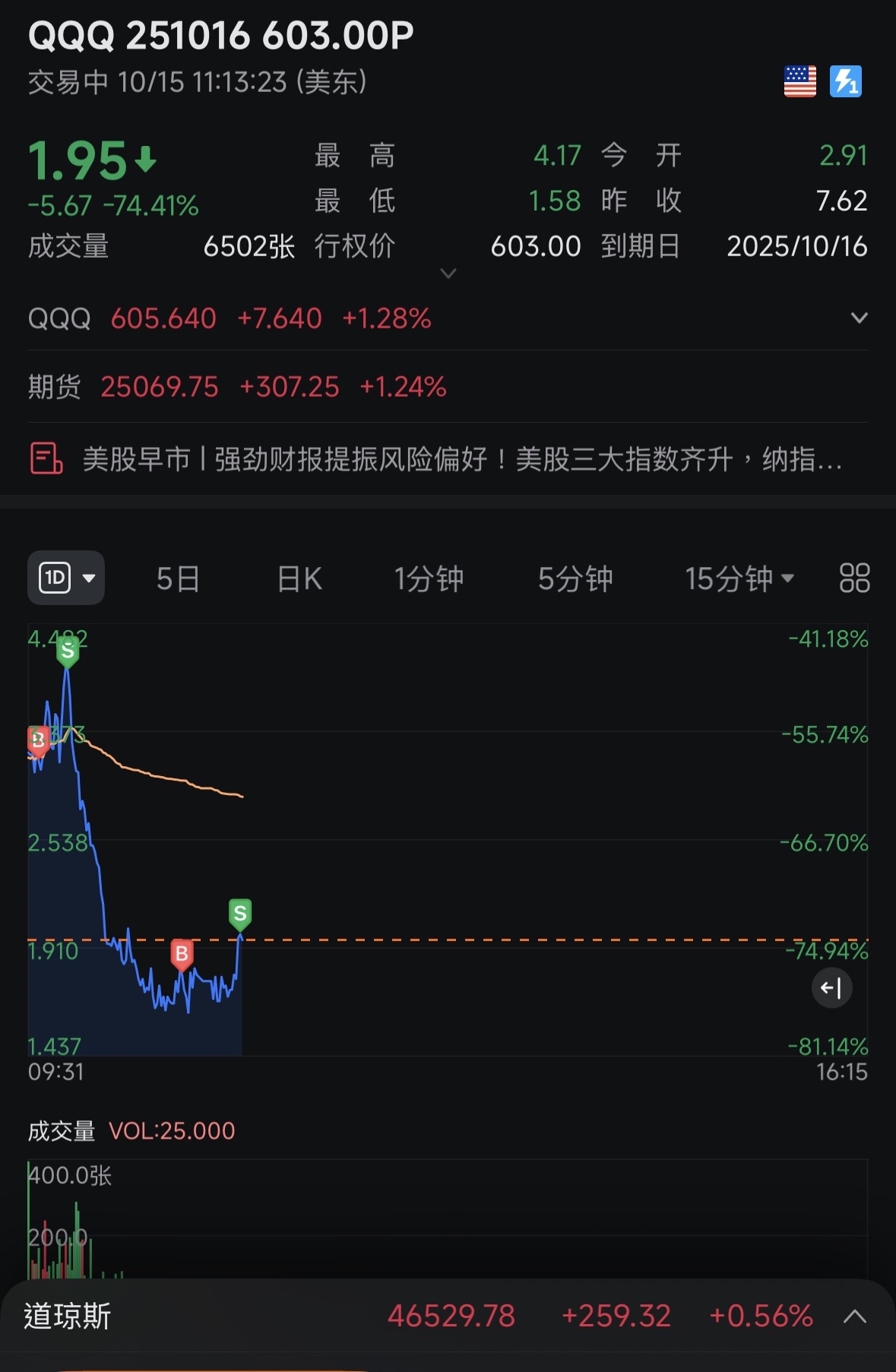Screen dimensions: 896x1372
Task: Collapse chart with the arrow button
Action: [x=831, y=988]
